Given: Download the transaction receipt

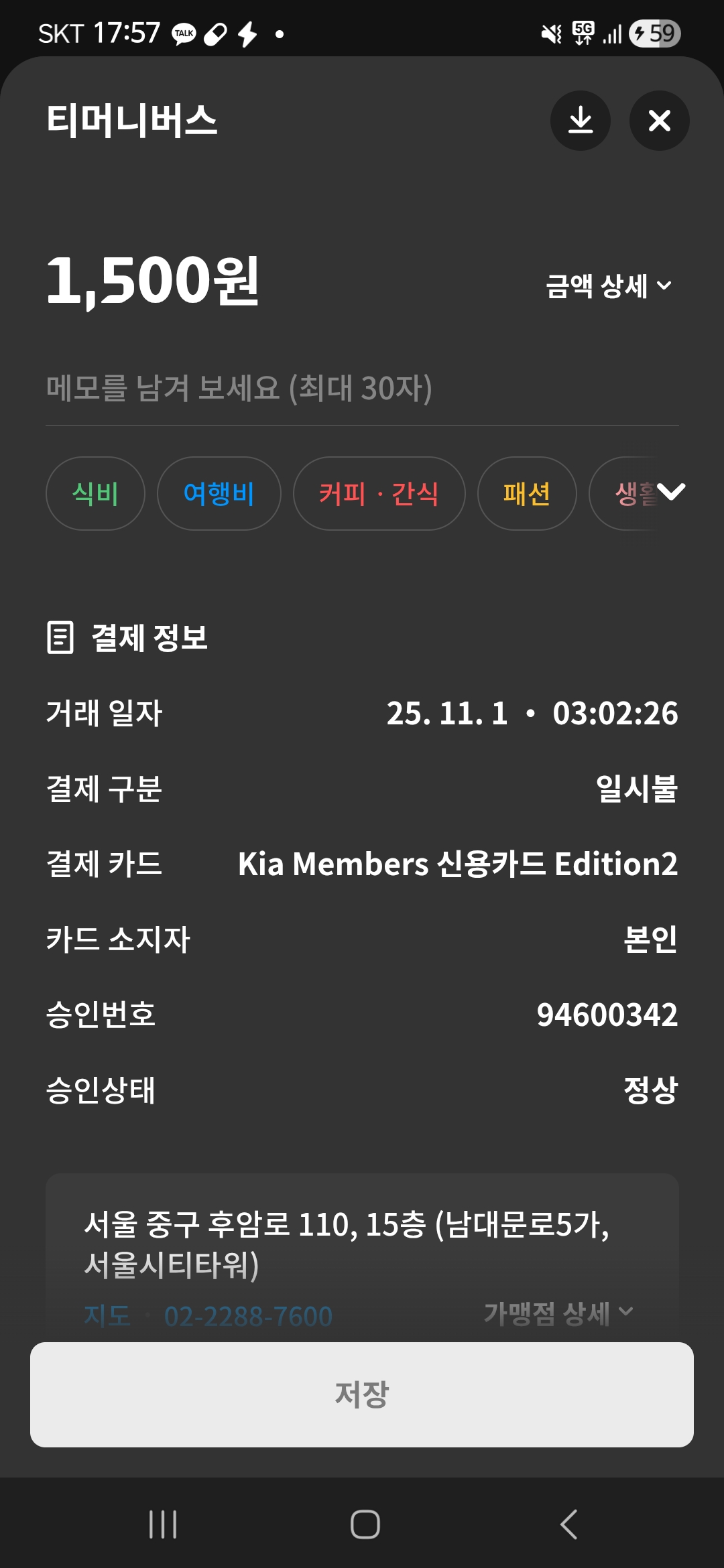Looking at the screenshot, I should (580, 121).
